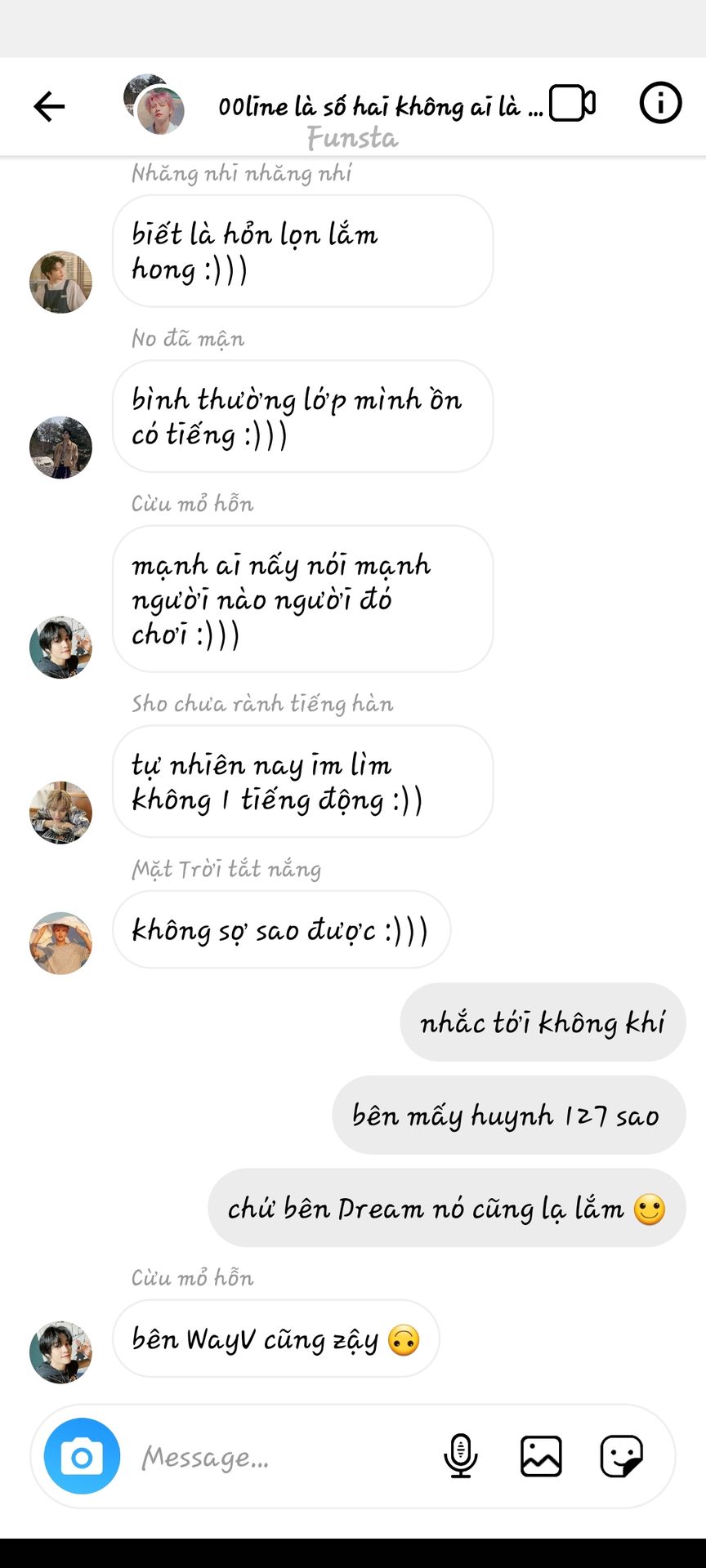
Task: Attach a photo from the gallery
Action: 541,1456
